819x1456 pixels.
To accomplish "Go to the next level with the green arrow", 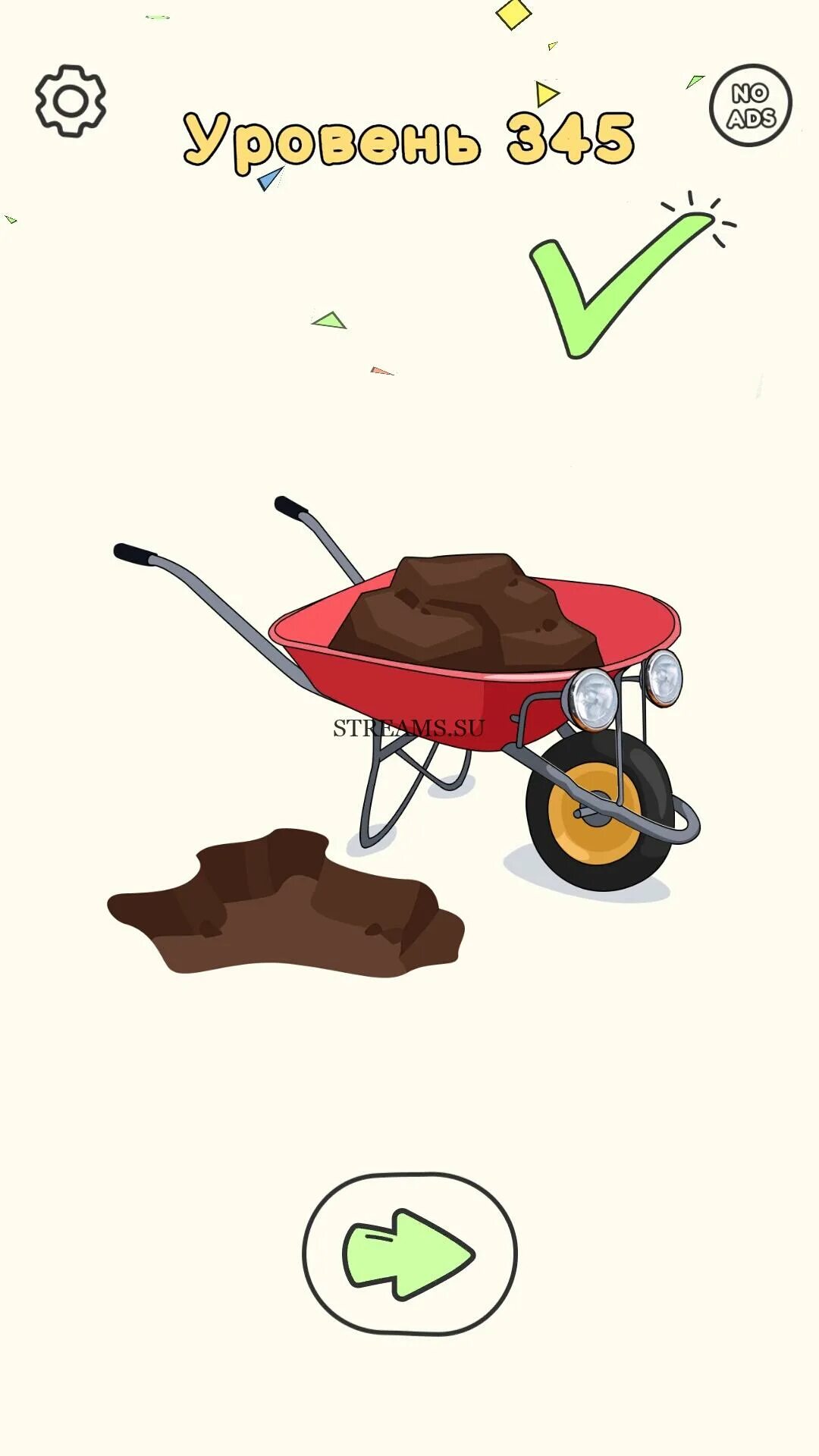I will 409,1255.
